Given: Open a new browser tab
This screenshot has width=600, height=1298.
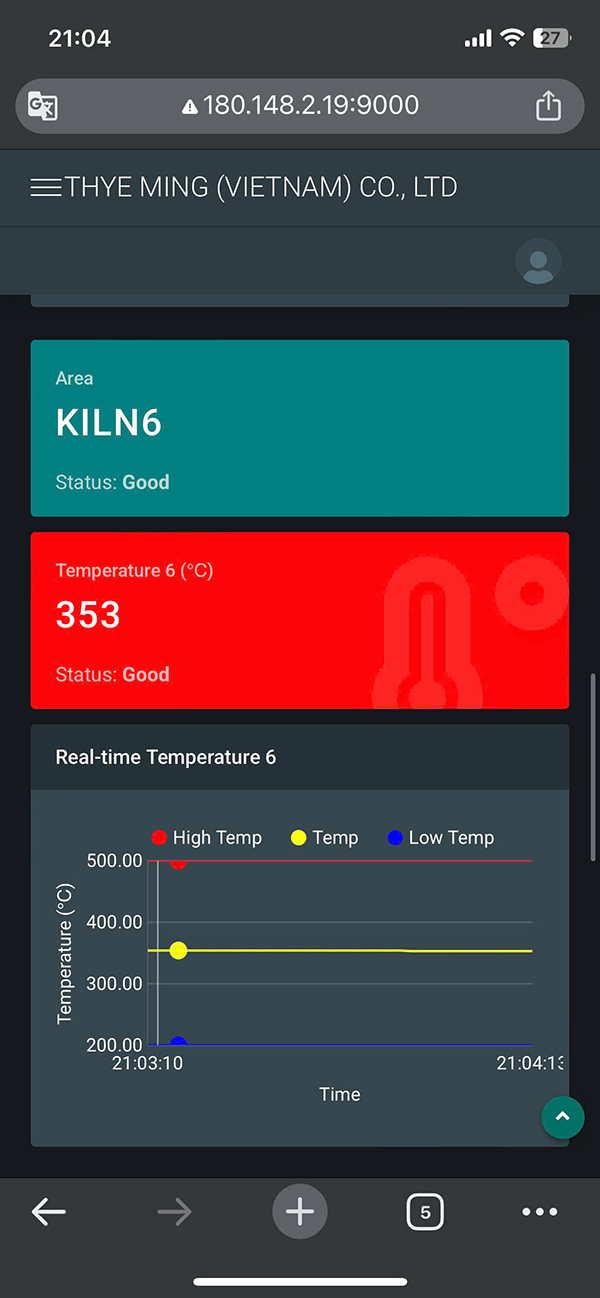Looking at the screenshot, I should [300, 1212].
